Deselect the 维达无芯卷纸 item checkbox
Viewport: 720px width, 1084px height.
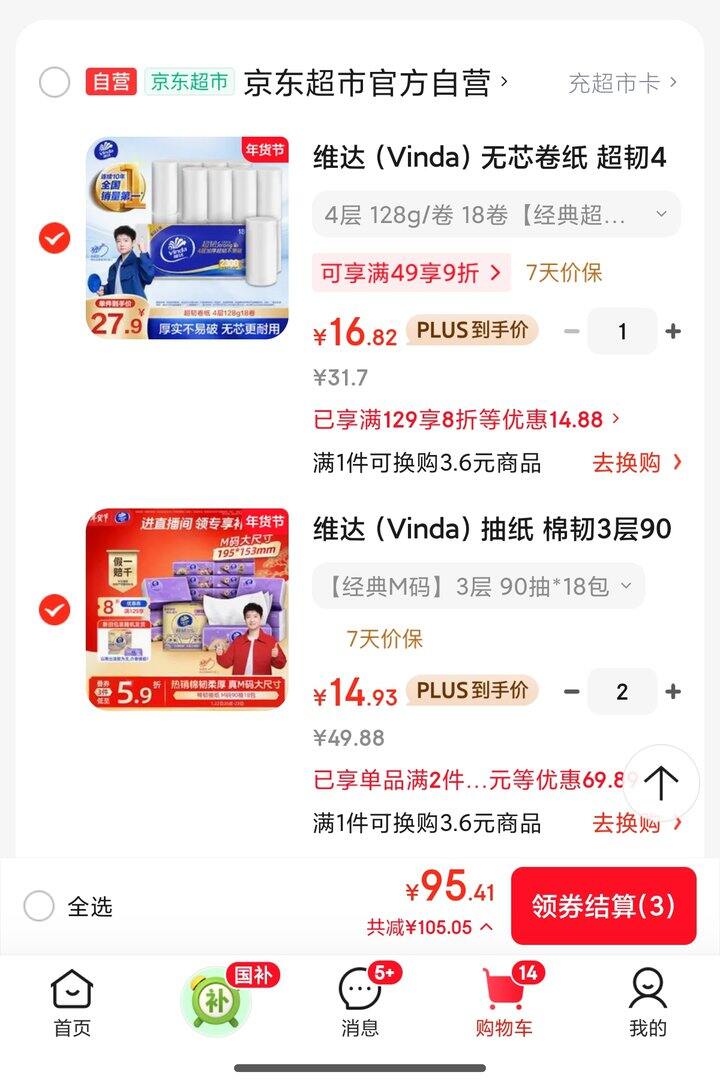coord(54,238)
